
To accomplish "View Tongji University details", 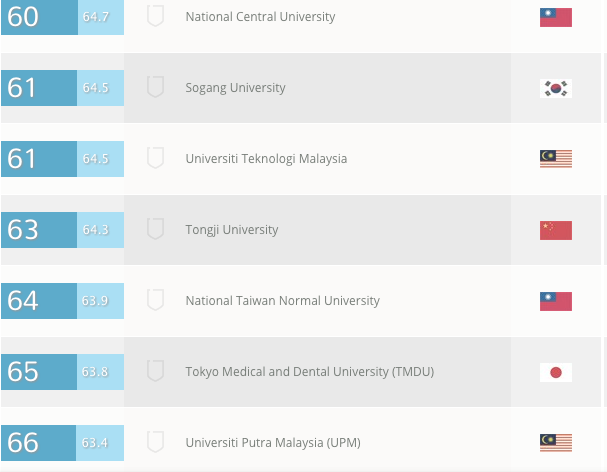I will point(231,230).
